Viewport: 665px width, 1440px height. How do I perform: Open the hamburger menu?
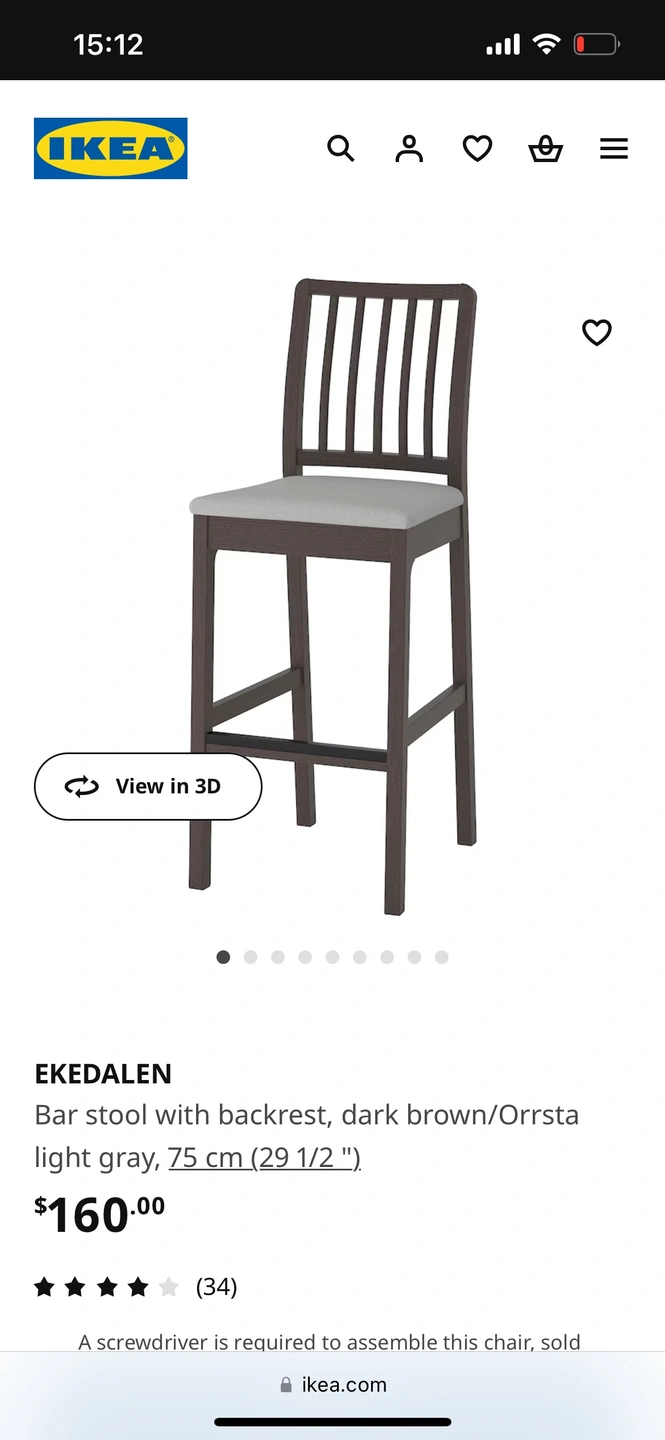pyautogui.click(x=613, y=149)
